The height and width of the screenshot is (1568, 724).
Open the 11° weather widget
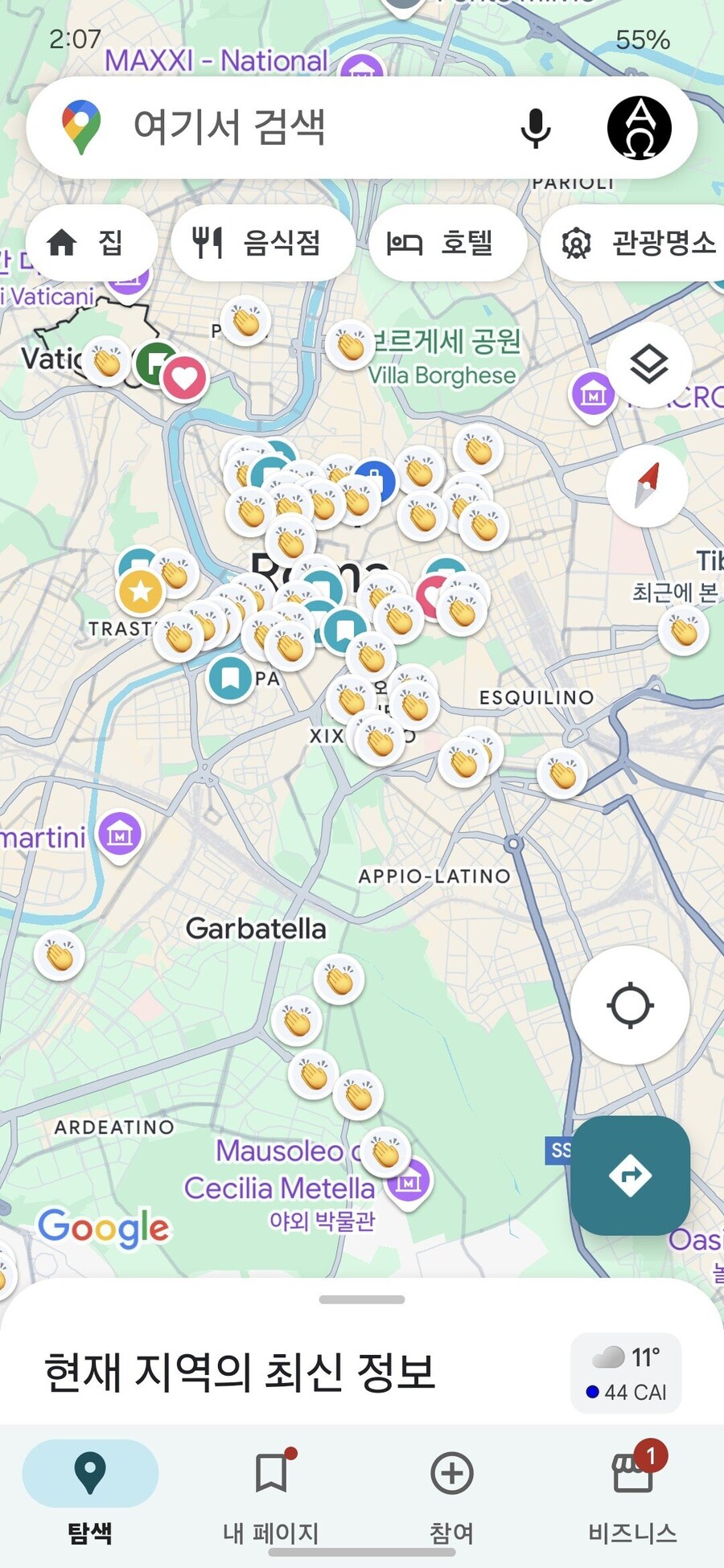pos(626,1373)
